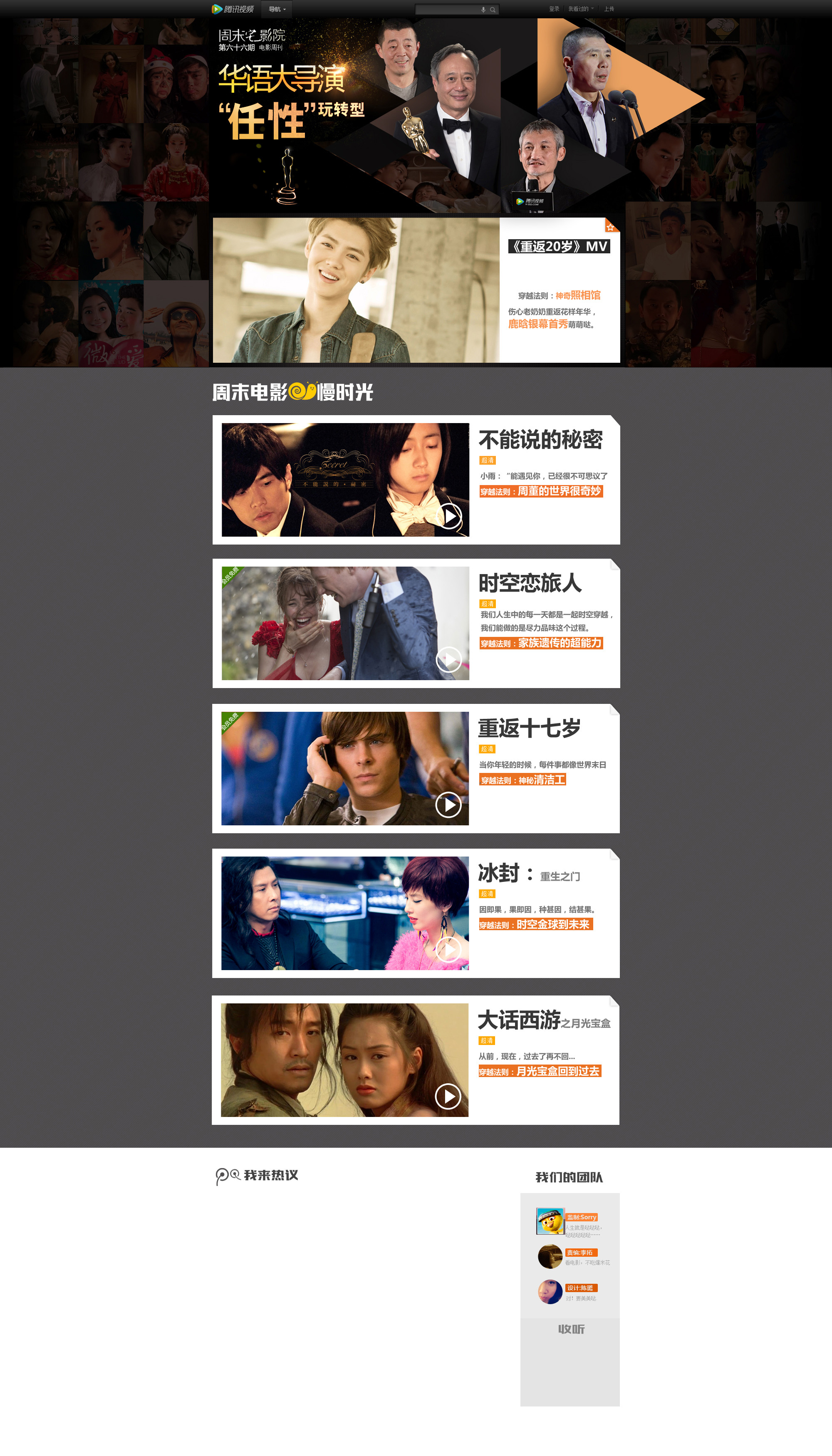Expand the 我看过的 watch history
832x1456 pixels.
[x=581, y=9]
